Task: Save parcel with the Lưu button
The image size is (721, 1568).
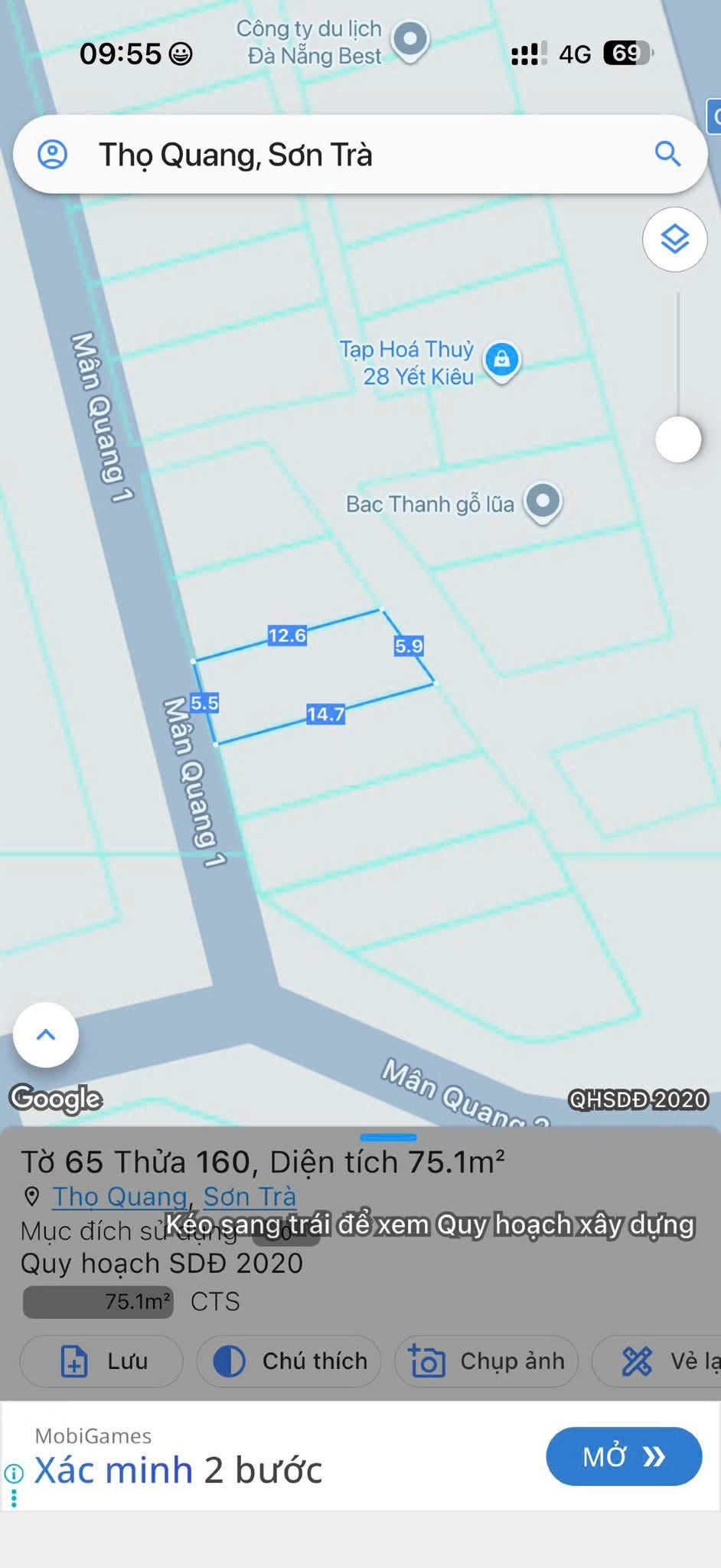Action: click(x=102, y=1361)
